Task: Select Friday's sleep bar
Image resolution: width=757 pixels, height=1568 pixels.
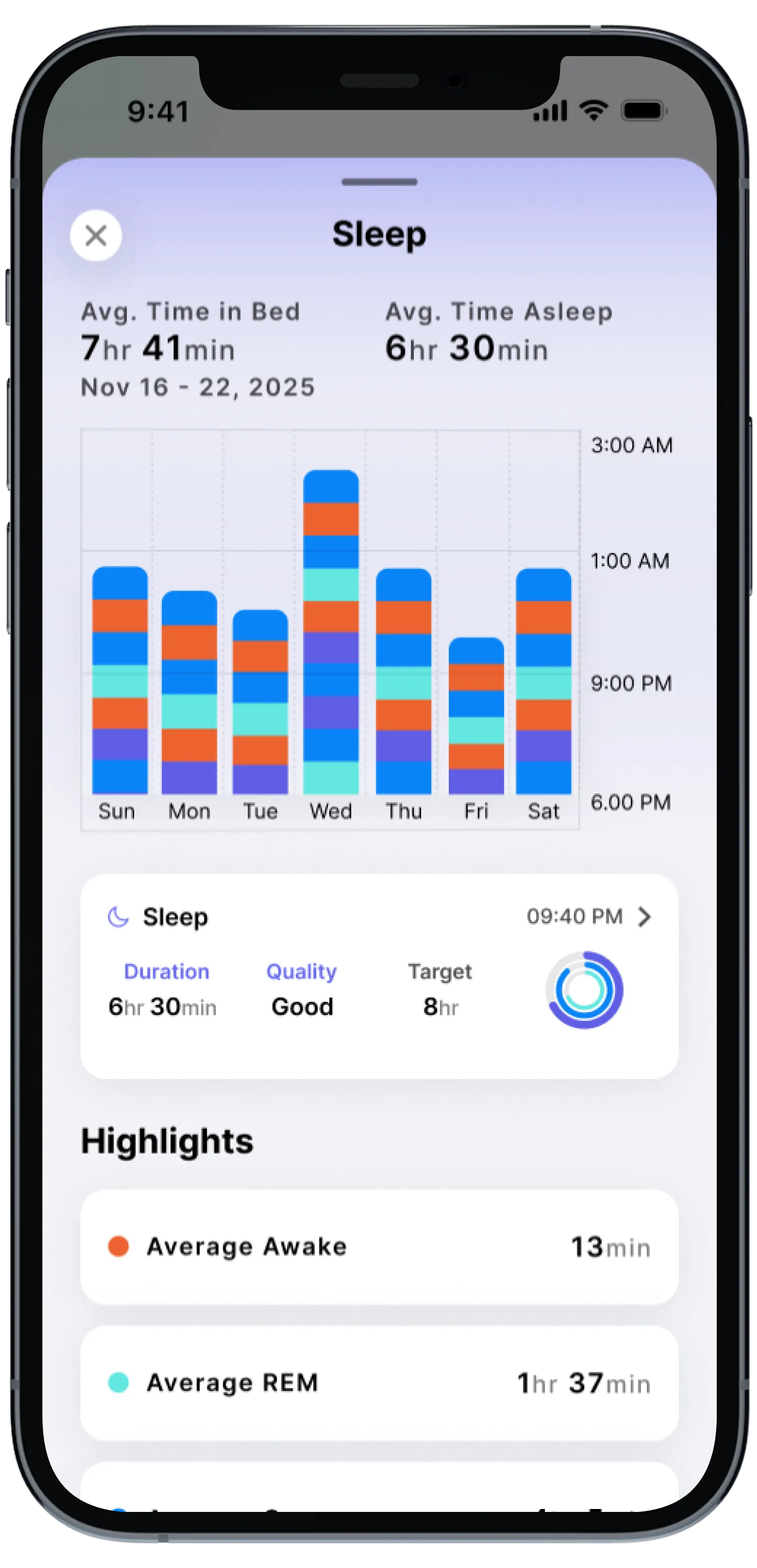Action: (476, 716)
